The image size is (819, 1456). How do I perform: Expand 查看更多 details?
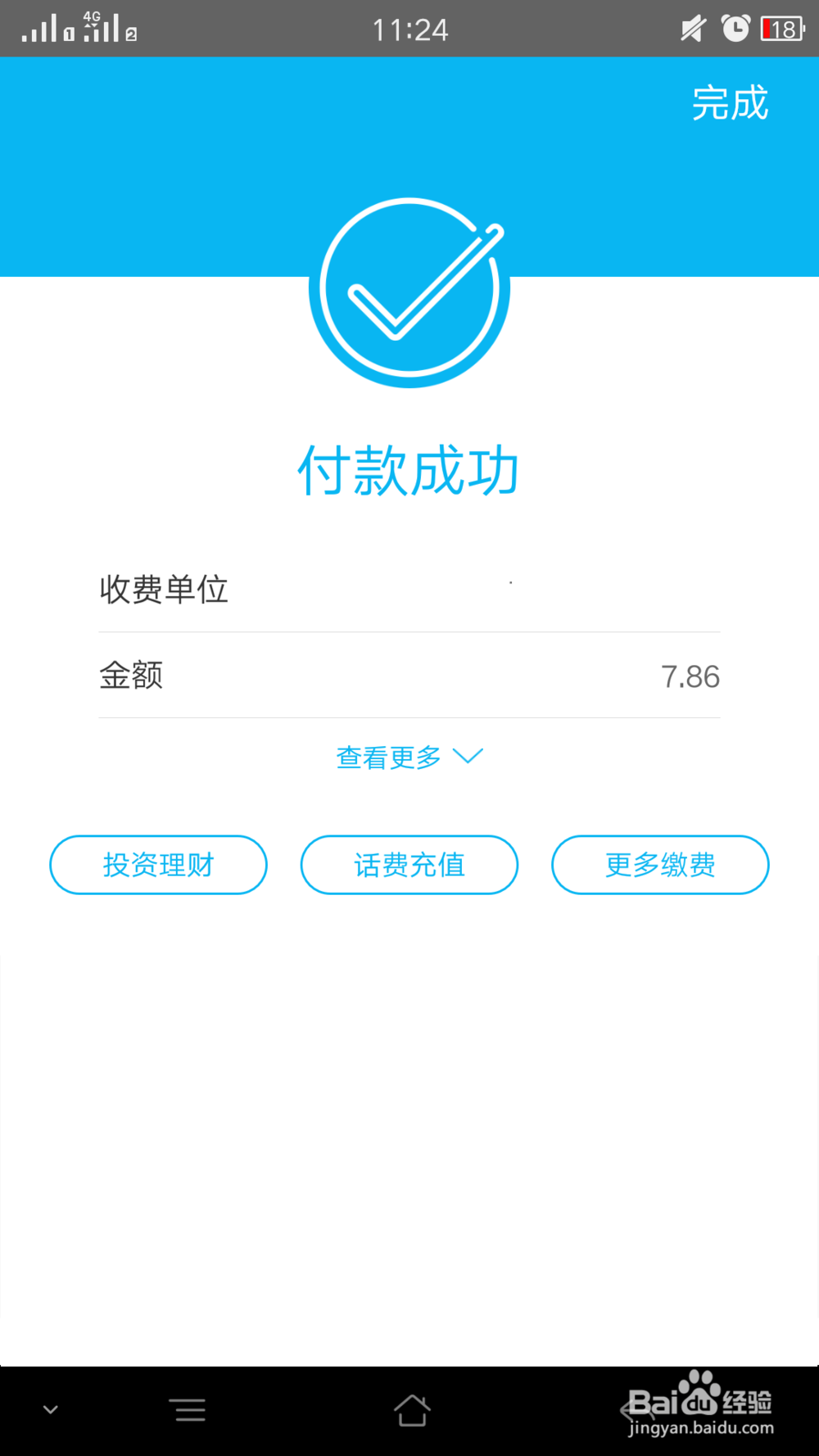[409, 757]
